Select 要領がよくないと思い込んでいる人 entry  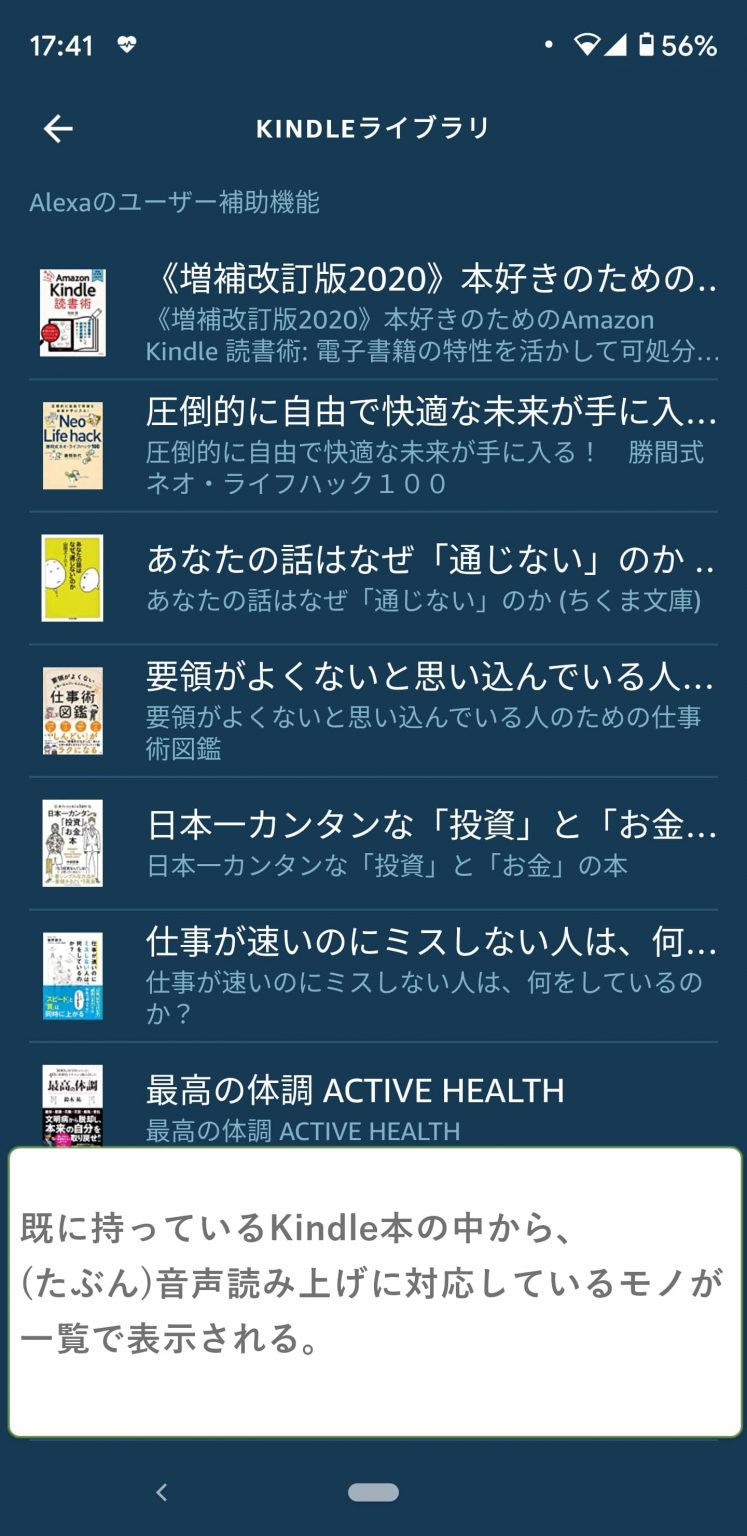click(430, 684)
